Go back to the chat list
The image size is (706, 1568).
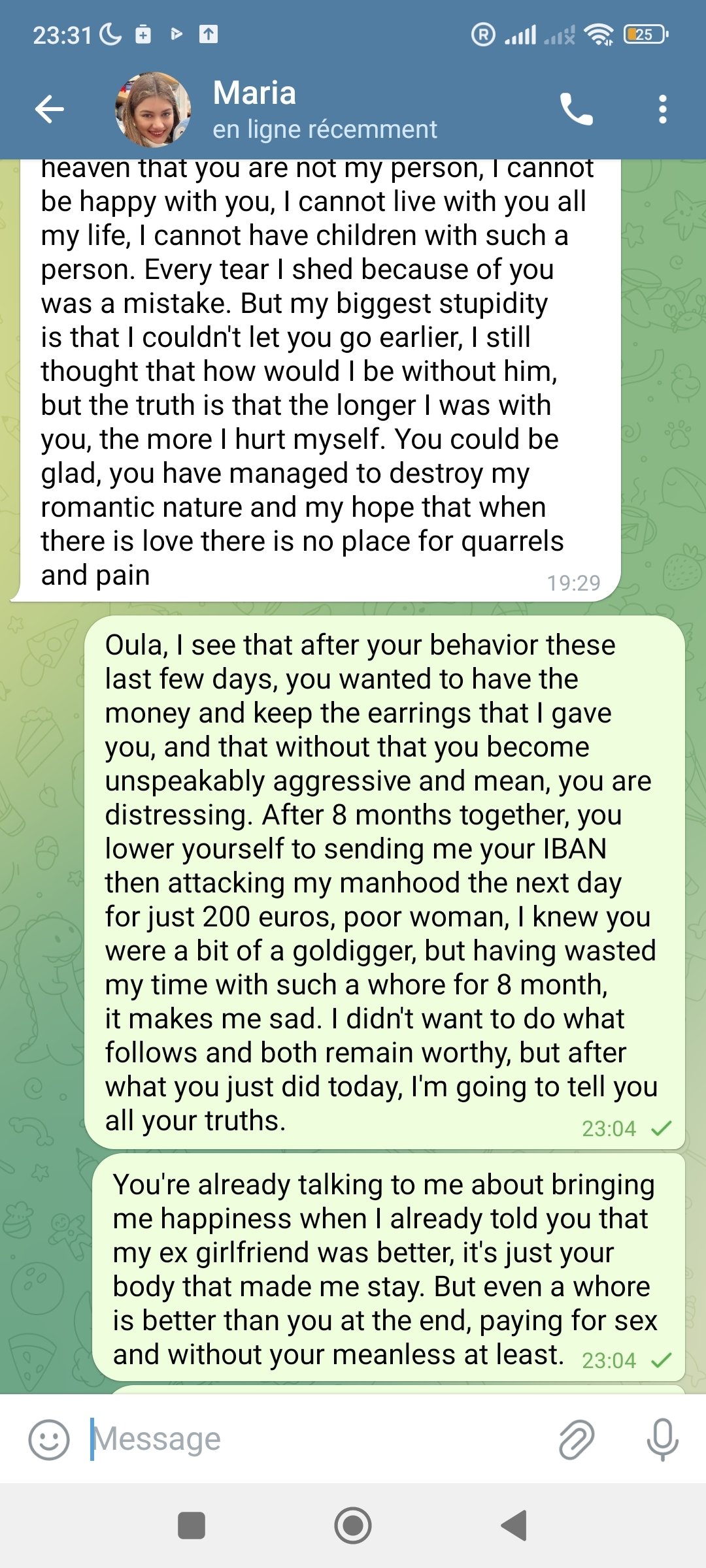50,108
